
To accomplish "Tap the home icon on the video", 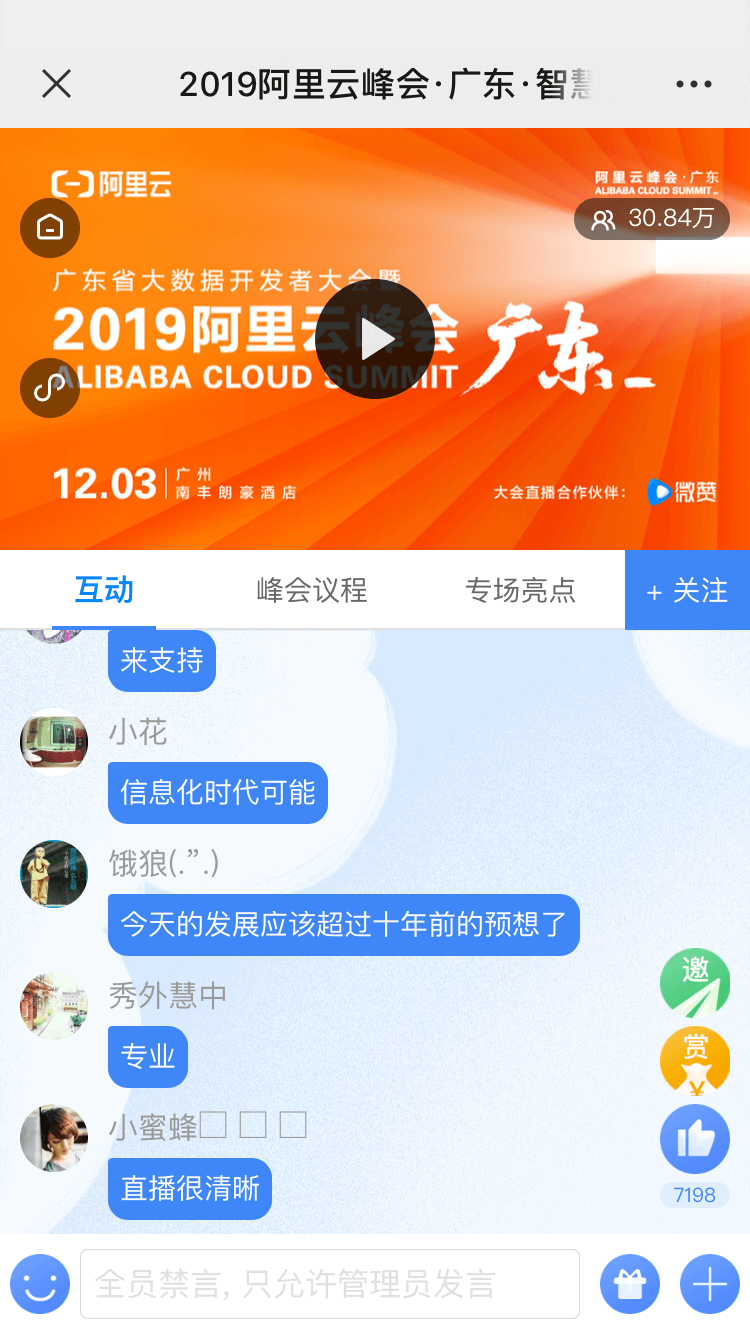I will [50, 228].
